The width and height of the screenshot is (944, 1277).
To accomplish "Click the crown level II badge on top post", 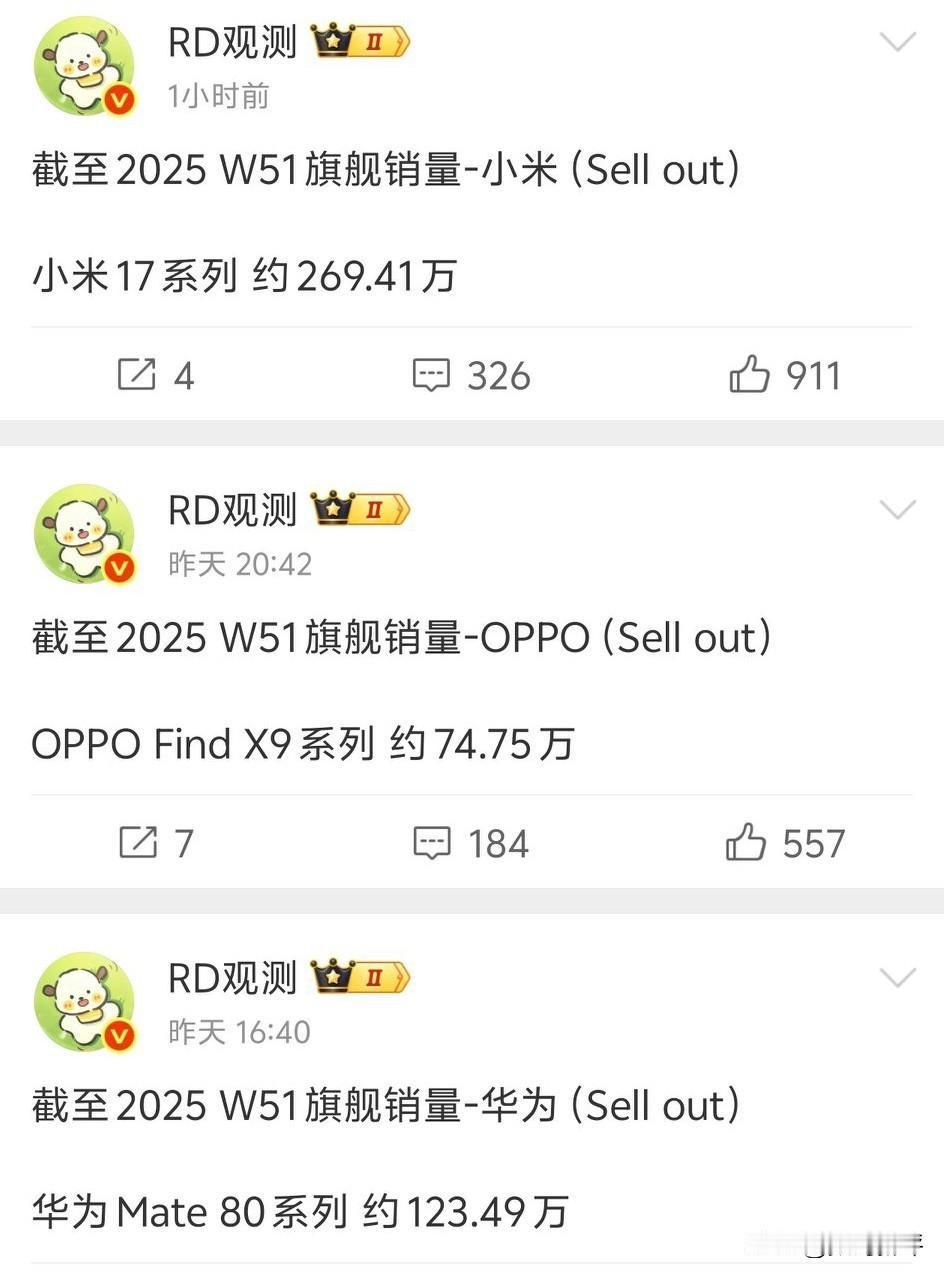I will pos(358,41).
